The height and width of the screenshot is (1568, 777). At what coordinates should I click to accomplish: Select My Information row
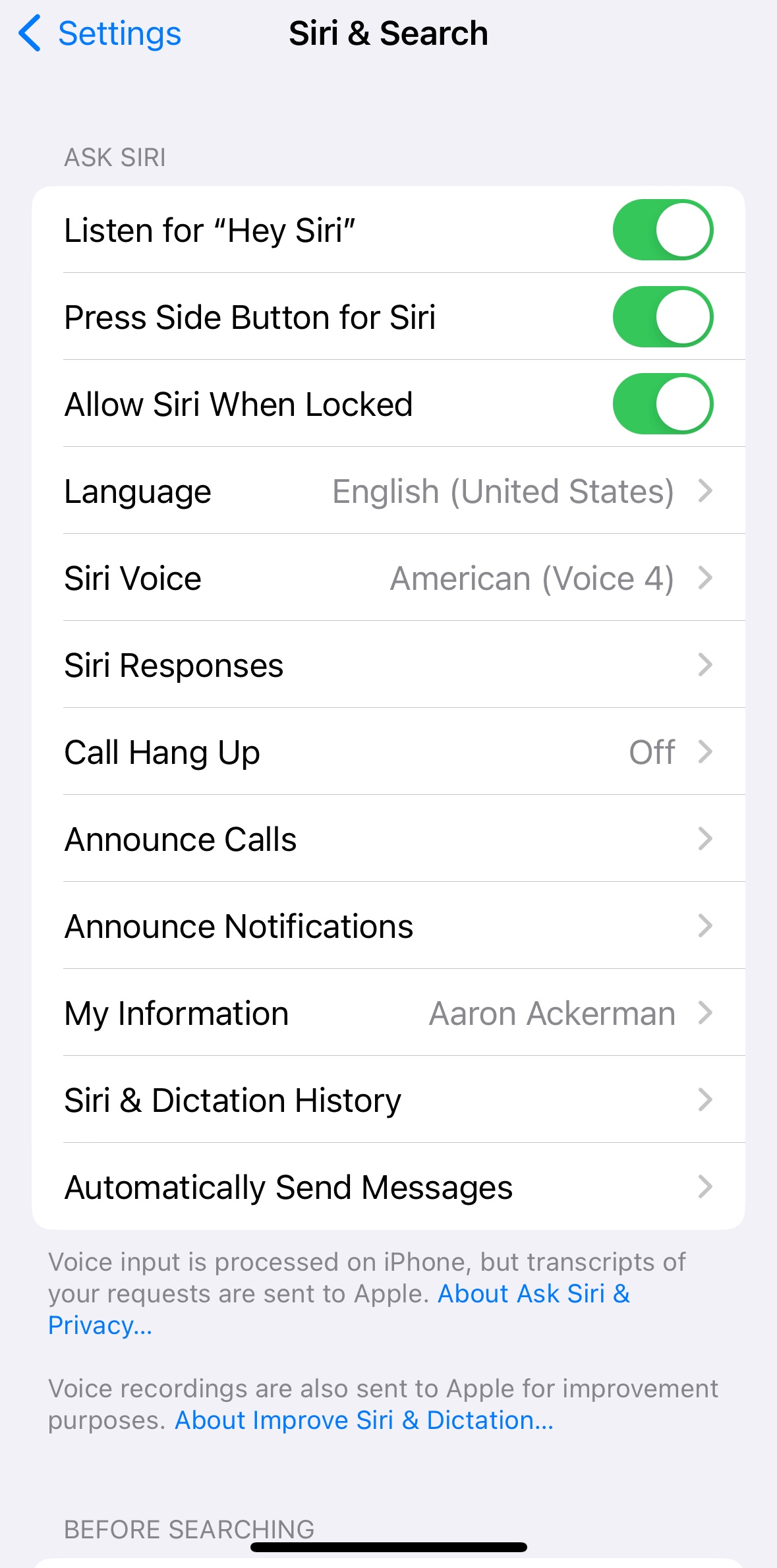click(x=388, y=1013)
